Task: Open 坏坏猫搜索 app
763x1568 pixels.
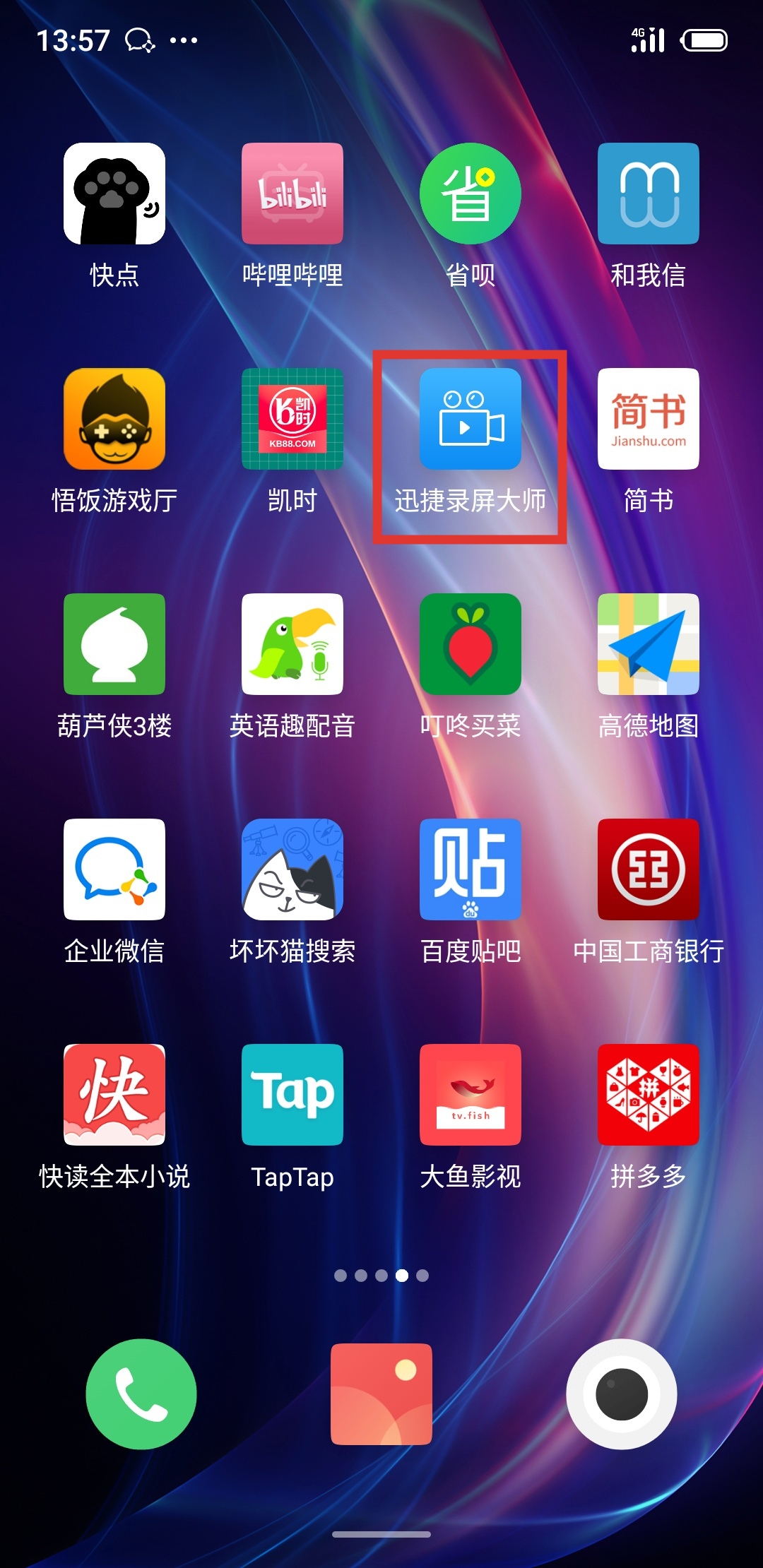Action: pyautogui.click(x=292, y=869)
